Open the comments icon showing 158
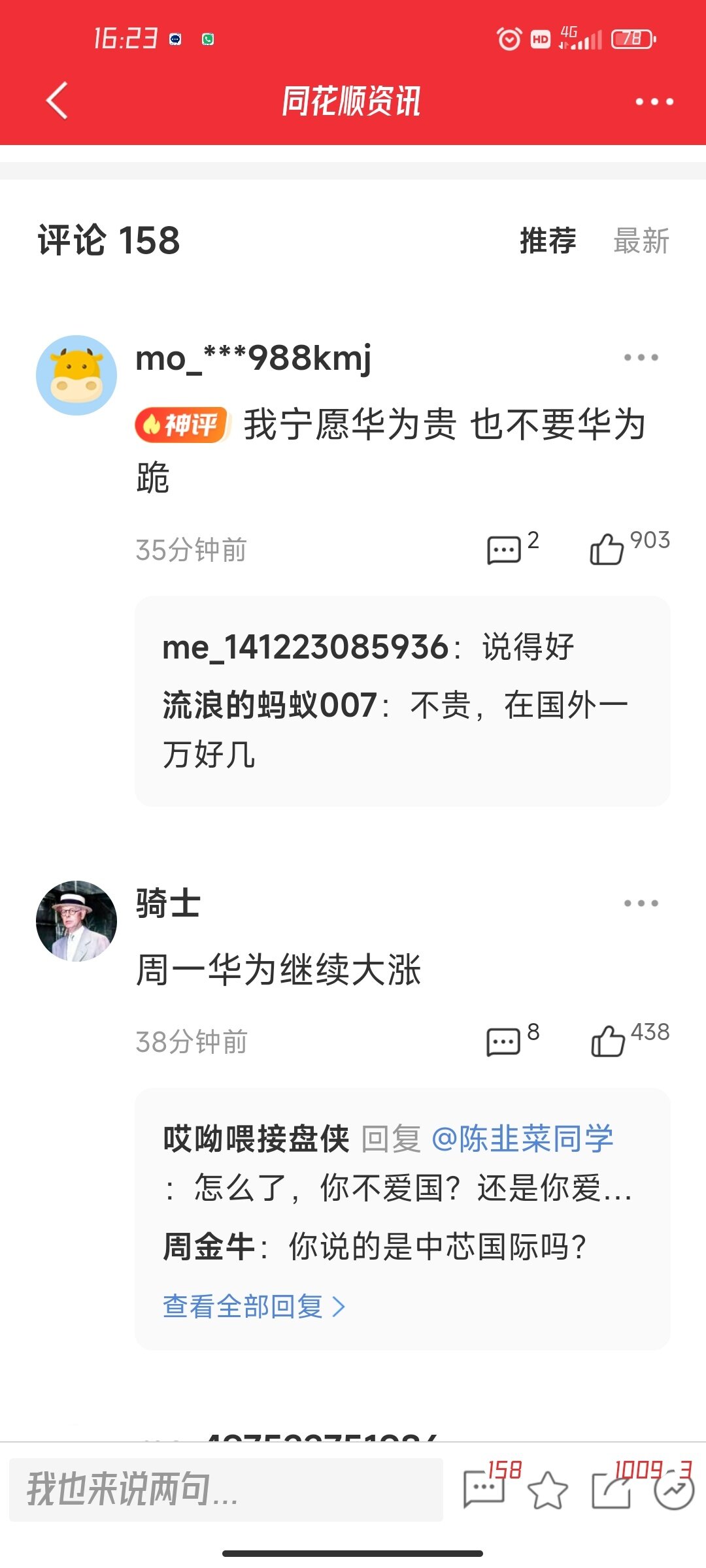Screen dimensions: 706x1568 [x=484, y=1490]
